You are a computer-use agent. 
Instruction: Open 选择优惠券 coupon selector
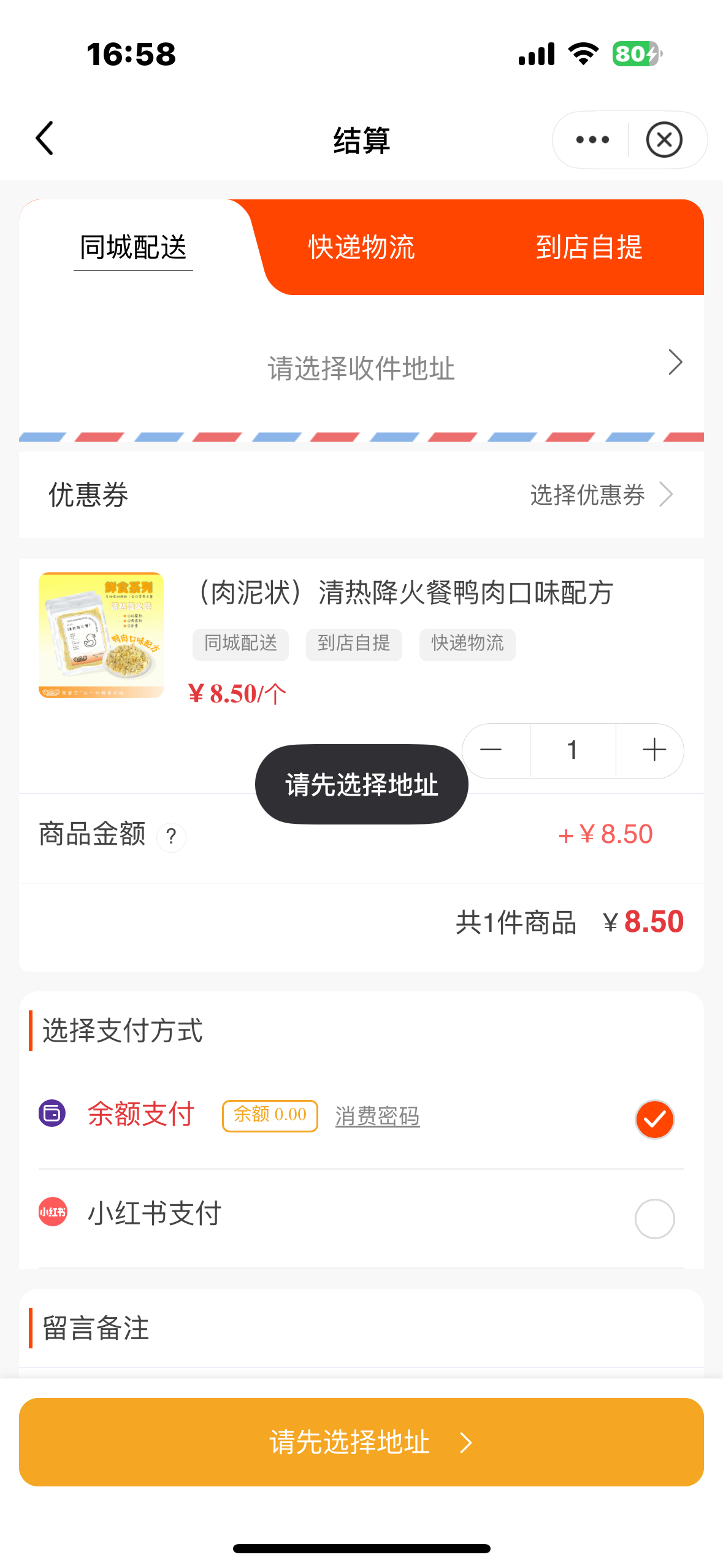601,495
